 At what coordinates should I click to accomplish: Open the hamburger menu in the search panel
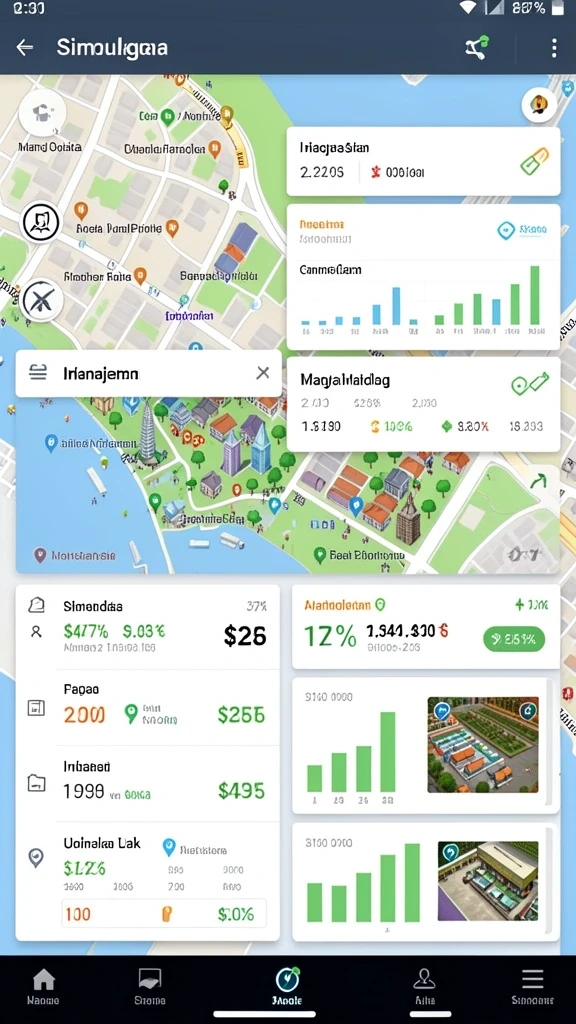click(x=39, y=373)
